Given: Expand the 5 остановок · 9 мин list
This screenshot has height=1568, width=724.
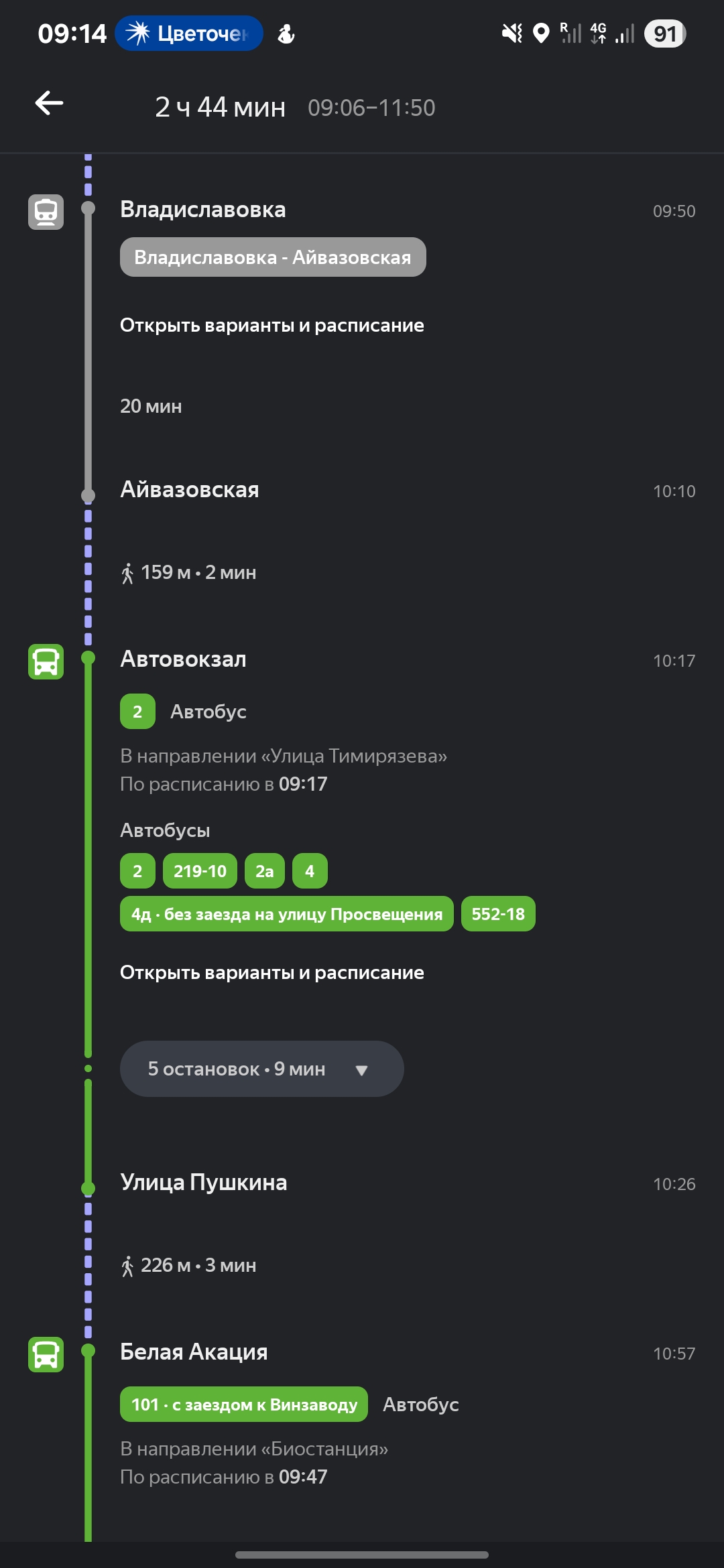Looking at the screenshot, I should 261,1069.
